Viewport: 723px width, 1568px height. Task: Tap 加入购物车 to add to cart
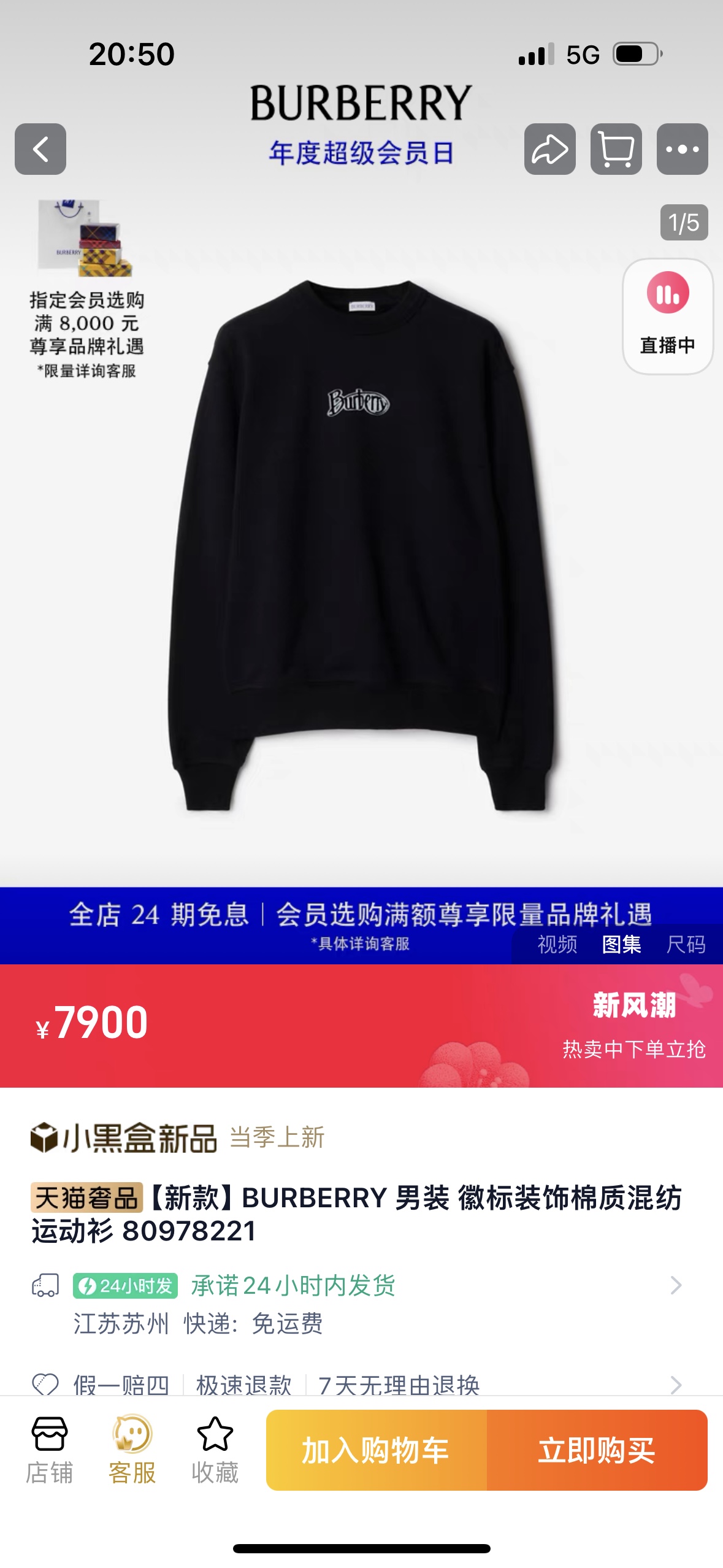(x=377, y=1450)
